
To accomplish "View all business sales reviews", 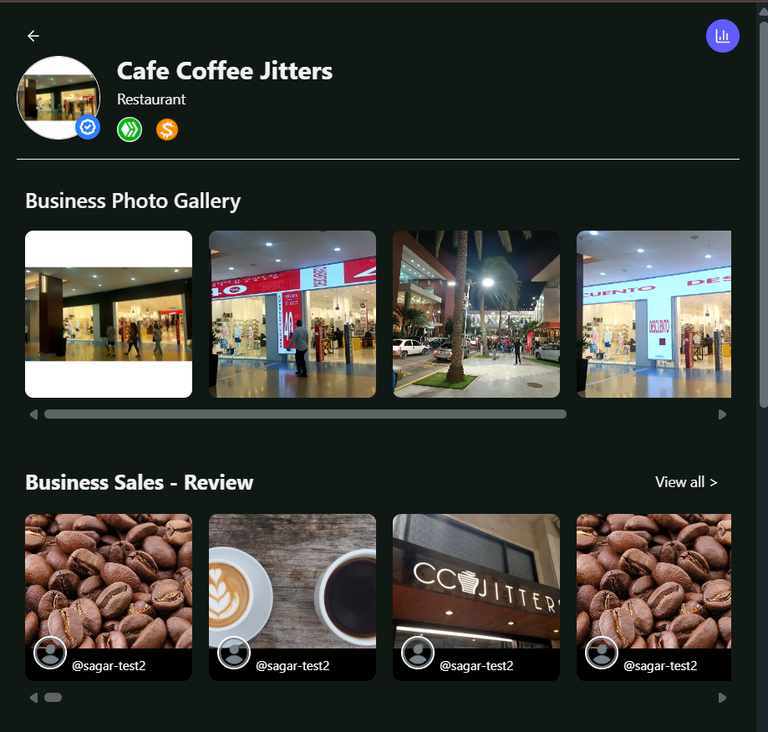I will (686, 482).
